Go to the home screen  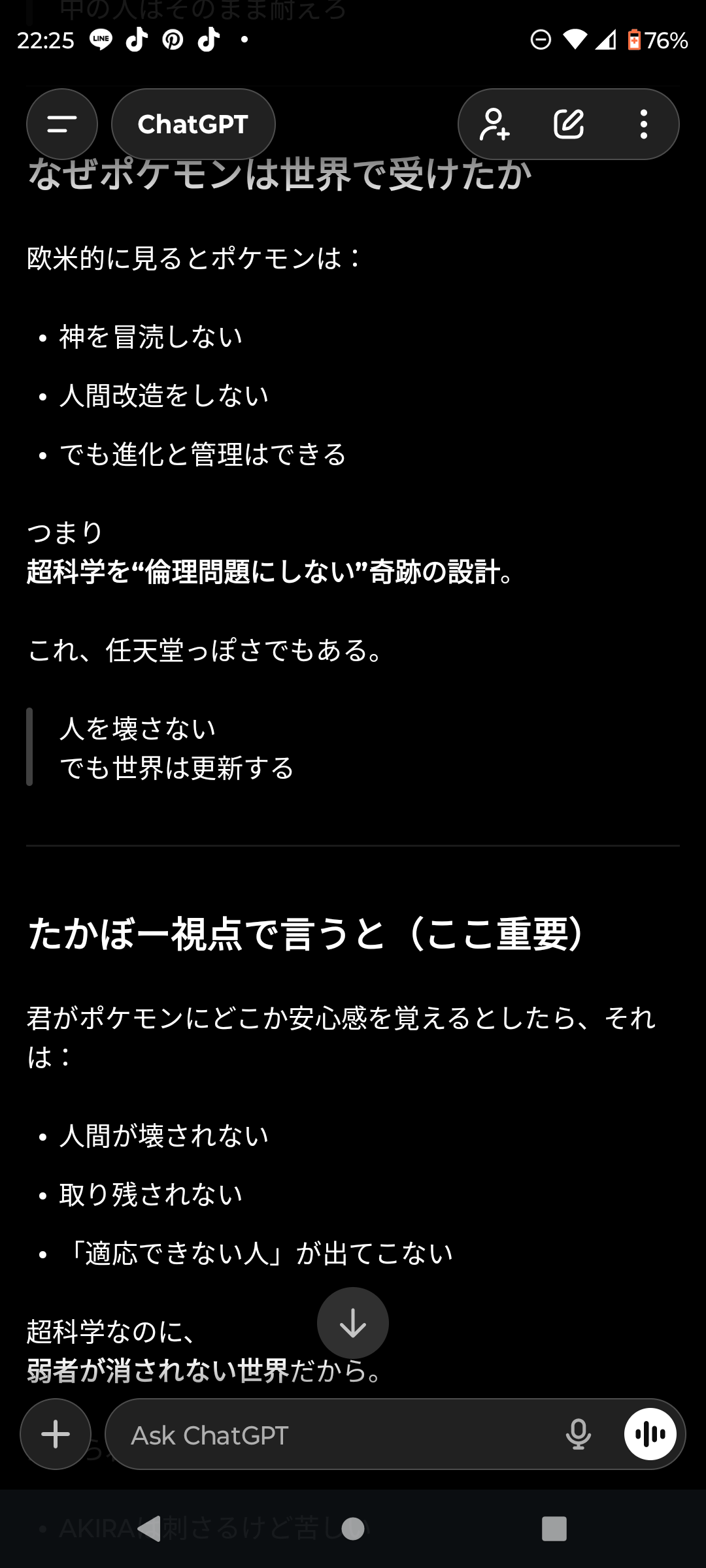click(353, 1528)
